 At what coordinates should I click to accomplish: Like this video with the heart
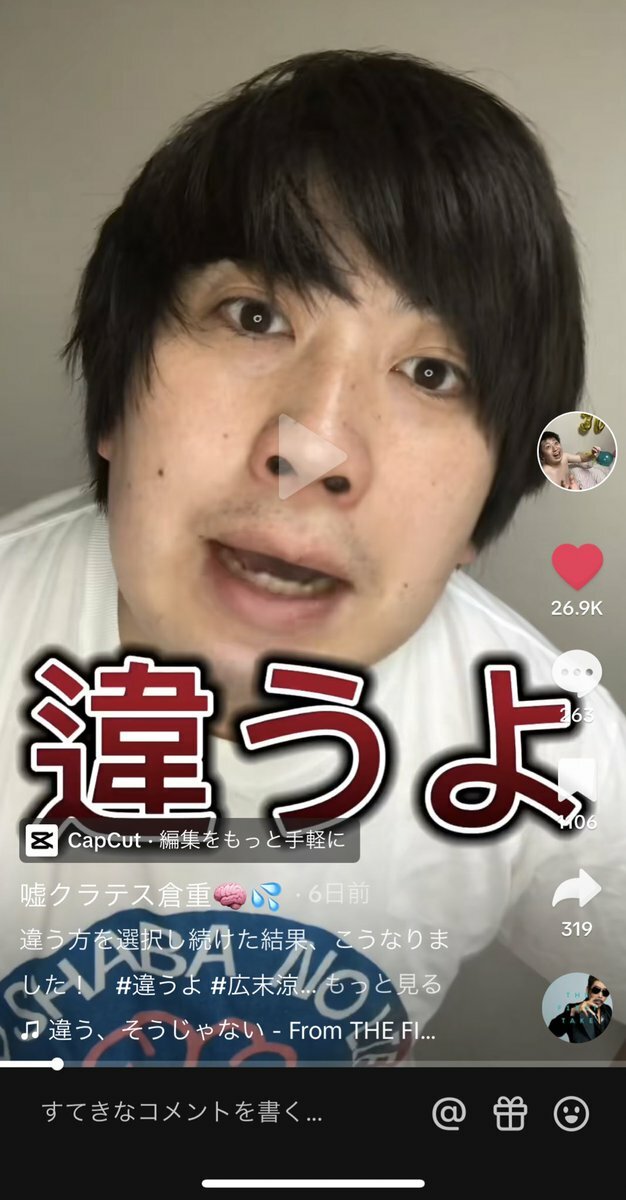click(577, 567)
